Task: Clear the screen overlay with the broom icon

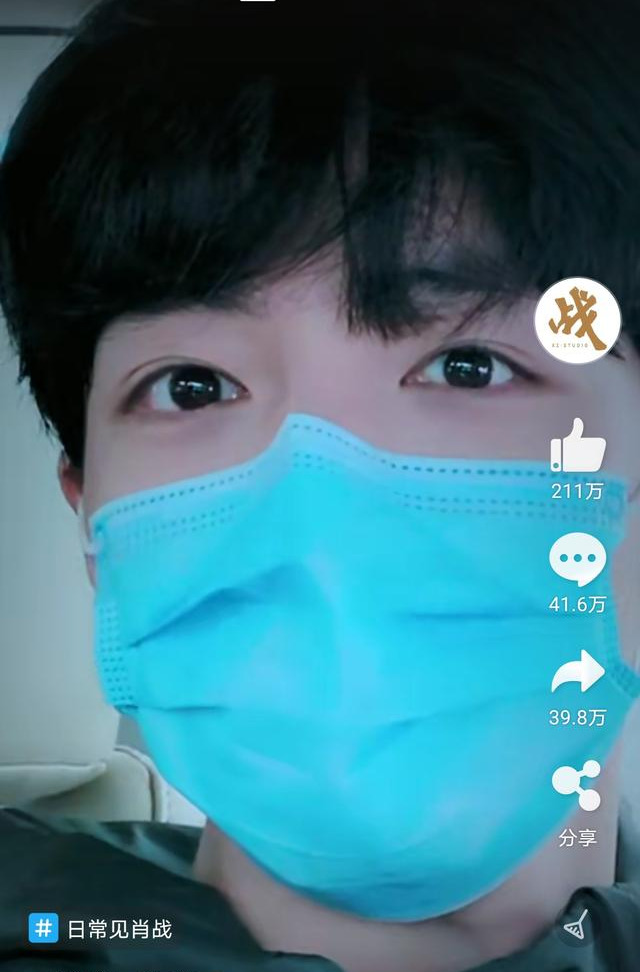Action: tap(575, 927)
